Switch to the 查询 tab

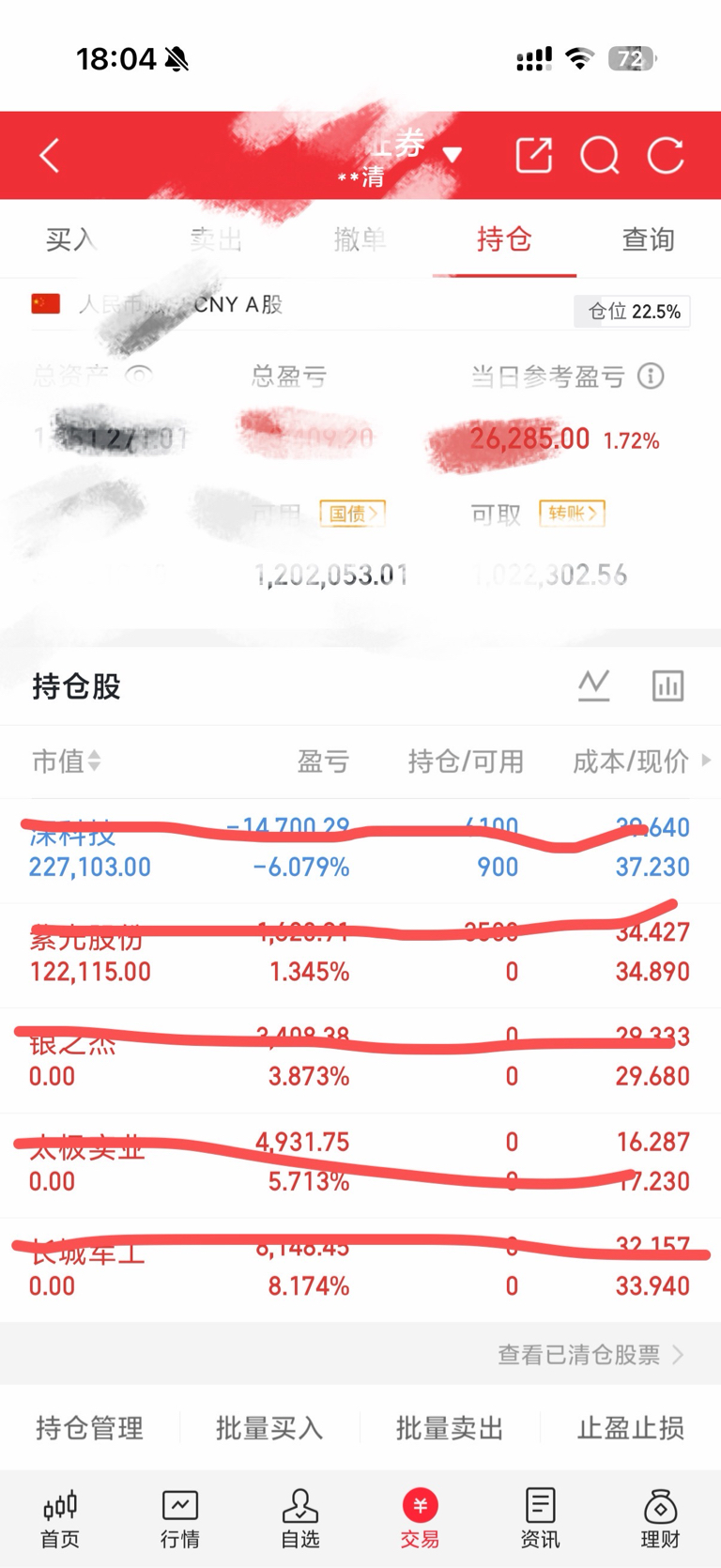click(648, 239)
